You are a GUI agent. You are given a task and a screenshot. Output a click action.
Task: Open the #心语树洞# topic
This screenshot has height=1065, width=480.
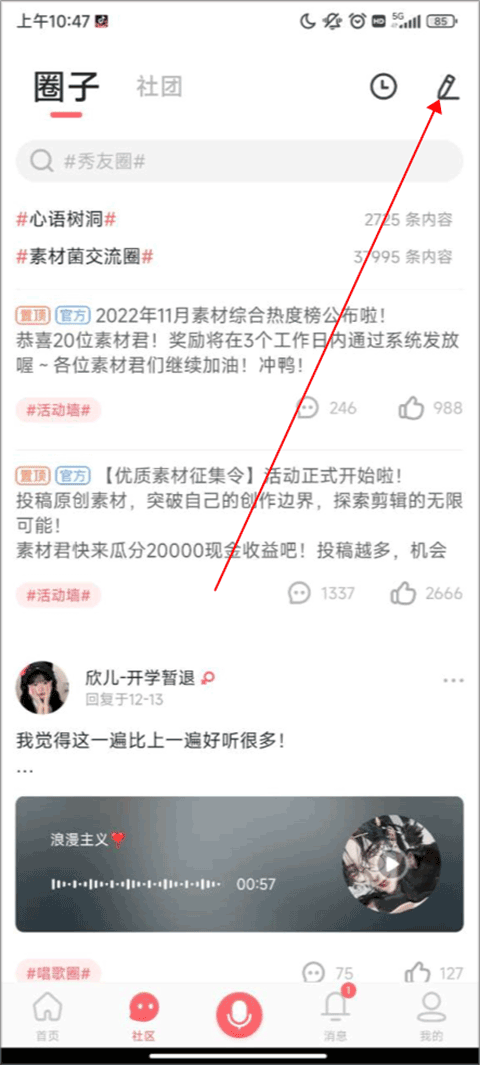tap(66, 219)
